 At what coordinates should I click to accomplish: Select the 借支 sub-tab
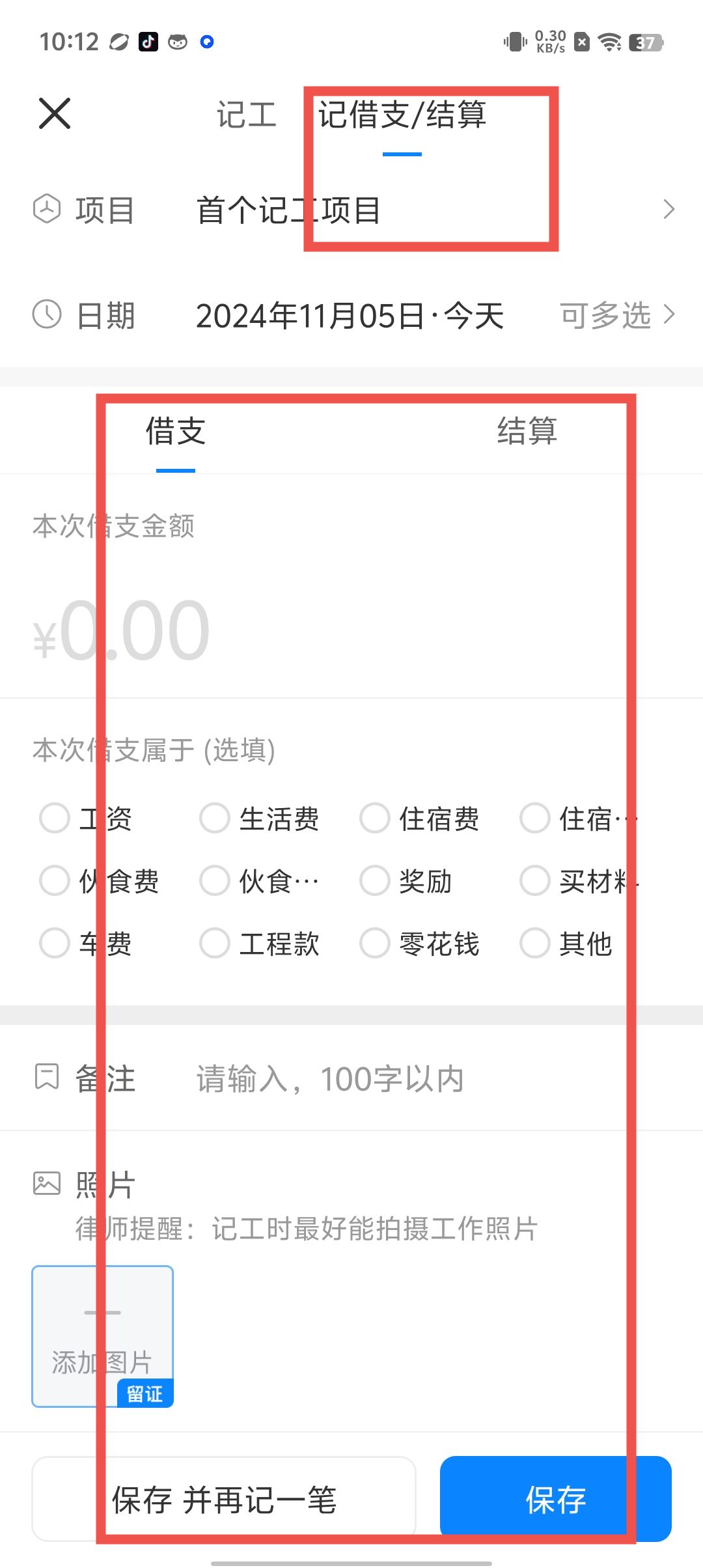[x=176, y=431]
